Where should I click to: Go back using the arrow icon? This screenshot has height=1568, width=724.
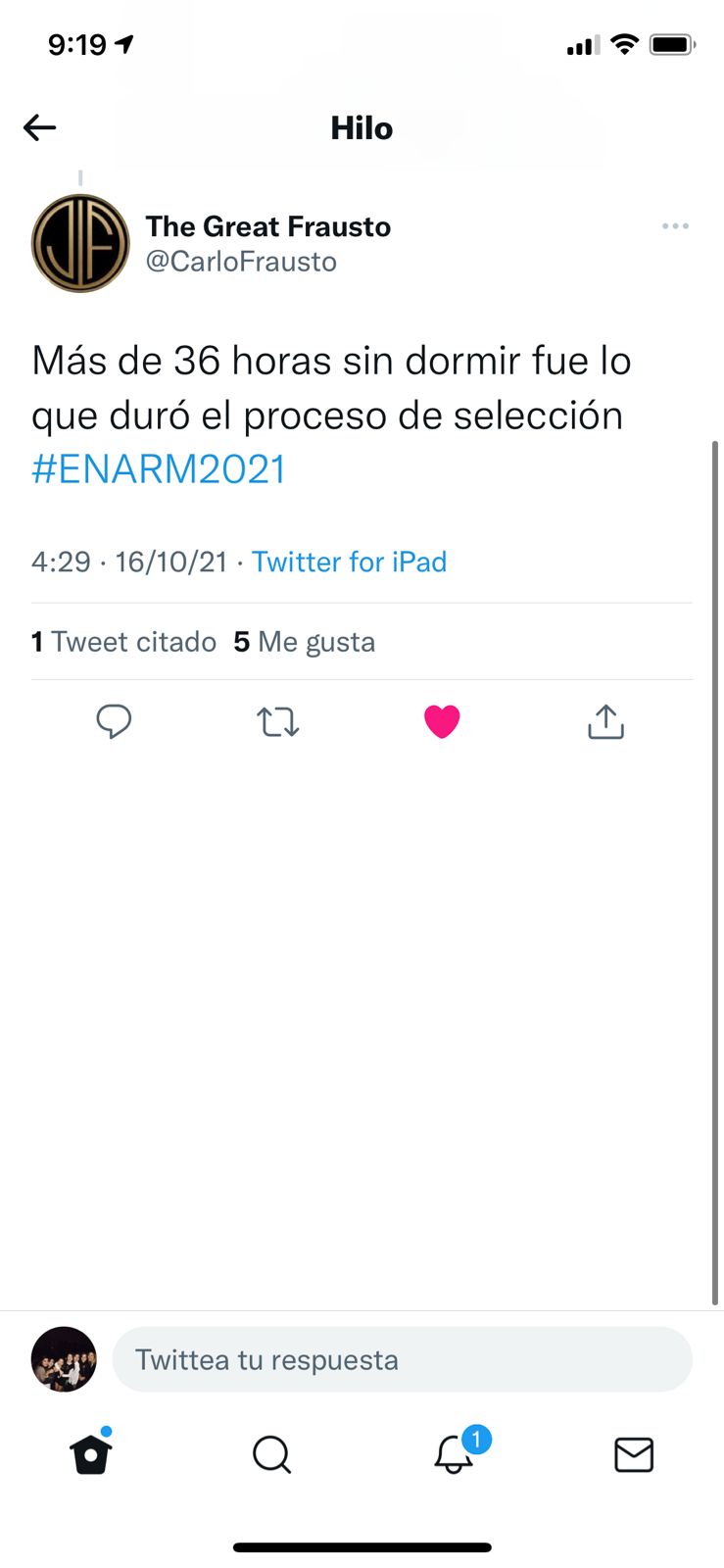[39, 127]
